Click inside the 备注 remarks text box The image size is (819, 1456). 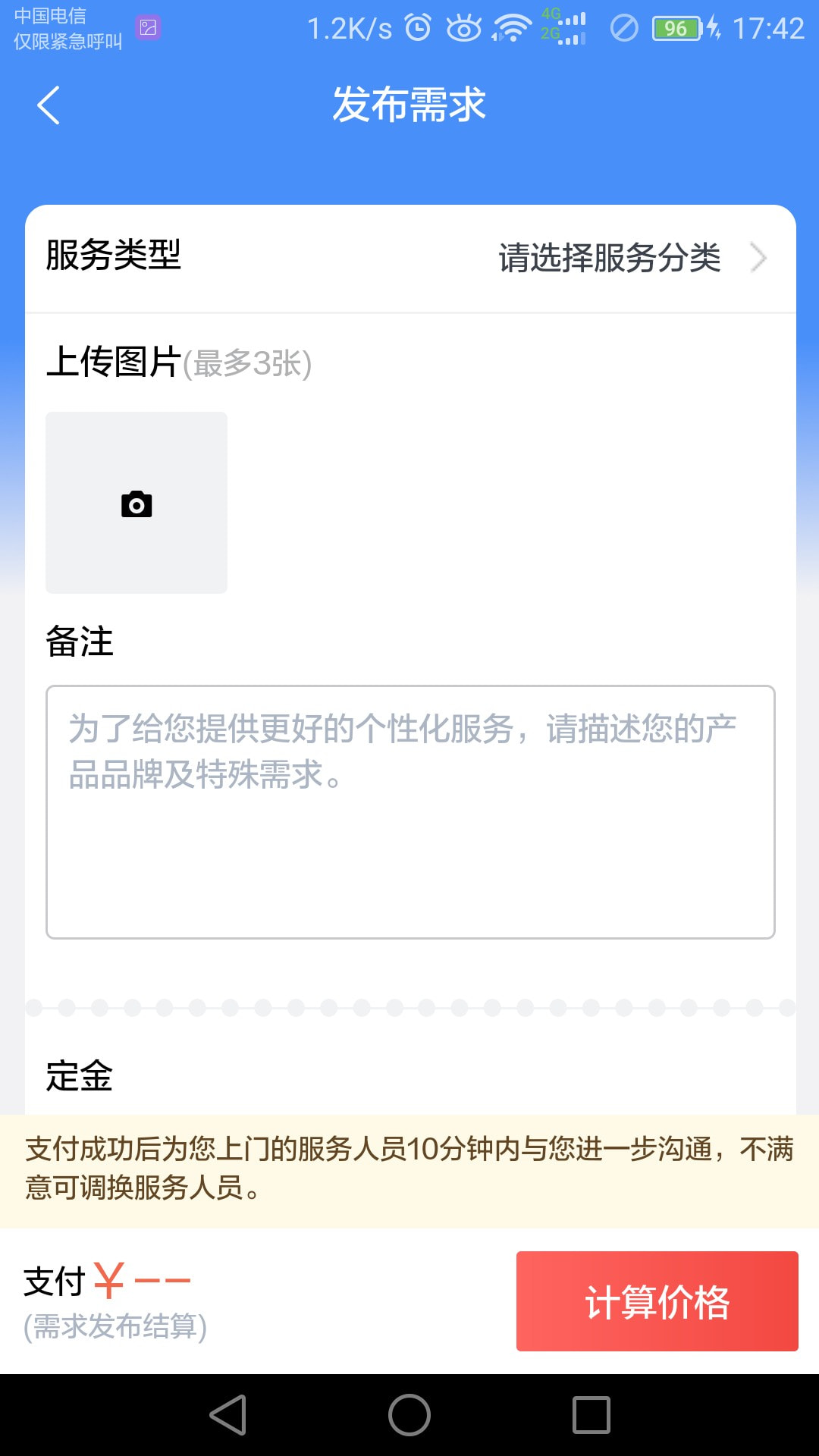point(409,811)
